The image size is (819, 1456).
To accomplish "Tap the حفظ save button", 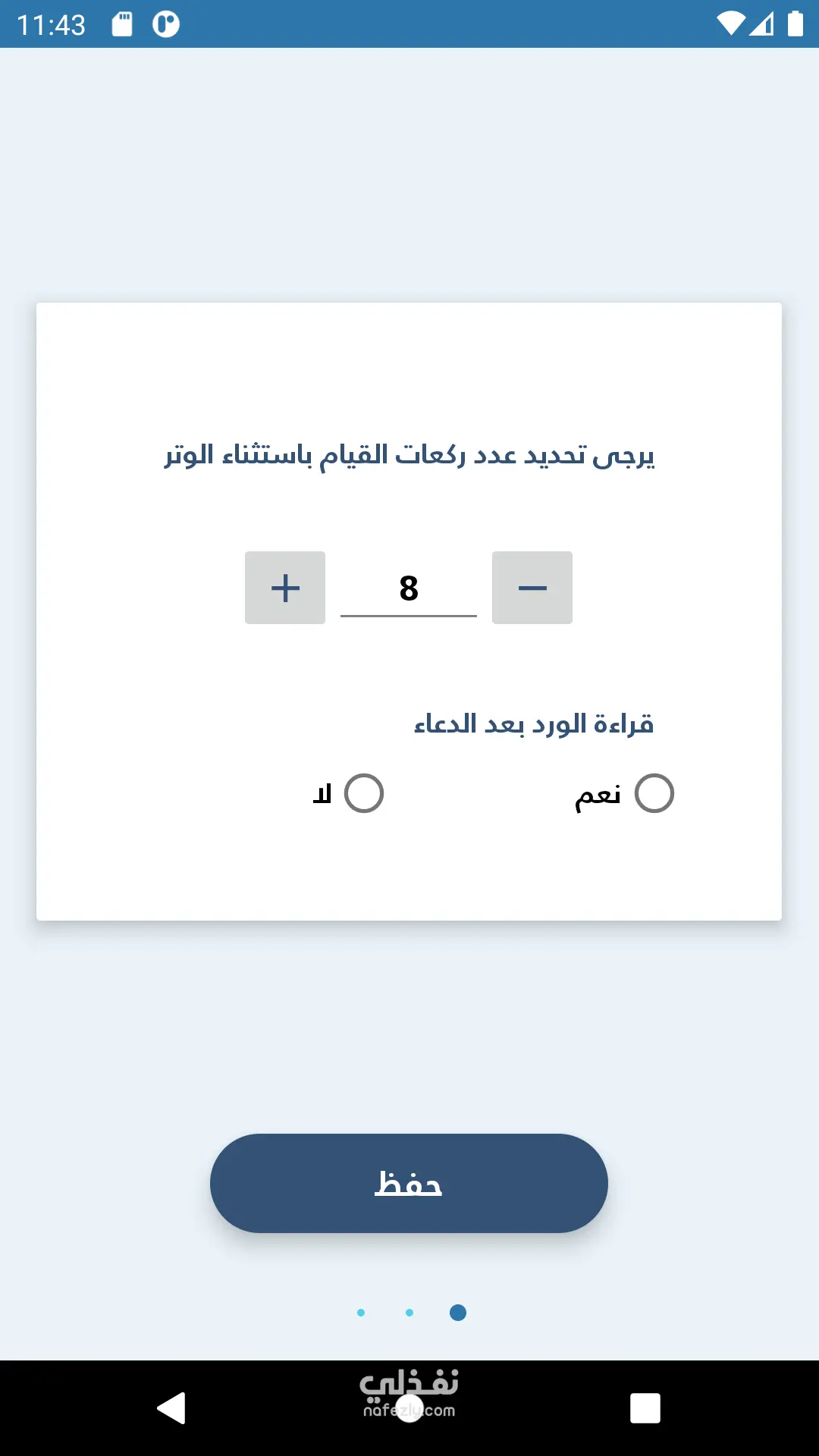I will pyautogui.click(x=409, y=1183).
